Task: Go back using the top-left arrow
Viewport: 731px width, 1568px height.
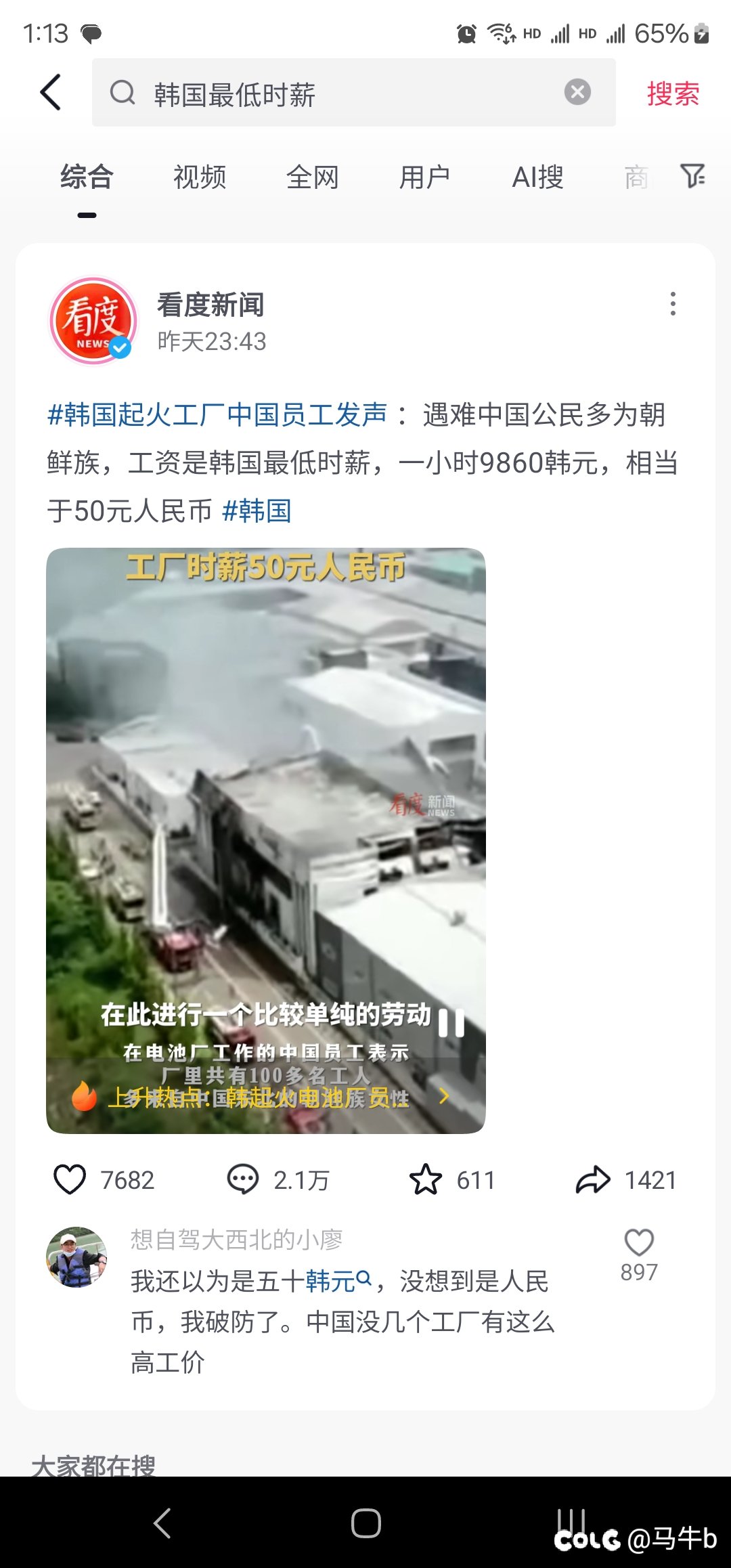Action: 51,92
